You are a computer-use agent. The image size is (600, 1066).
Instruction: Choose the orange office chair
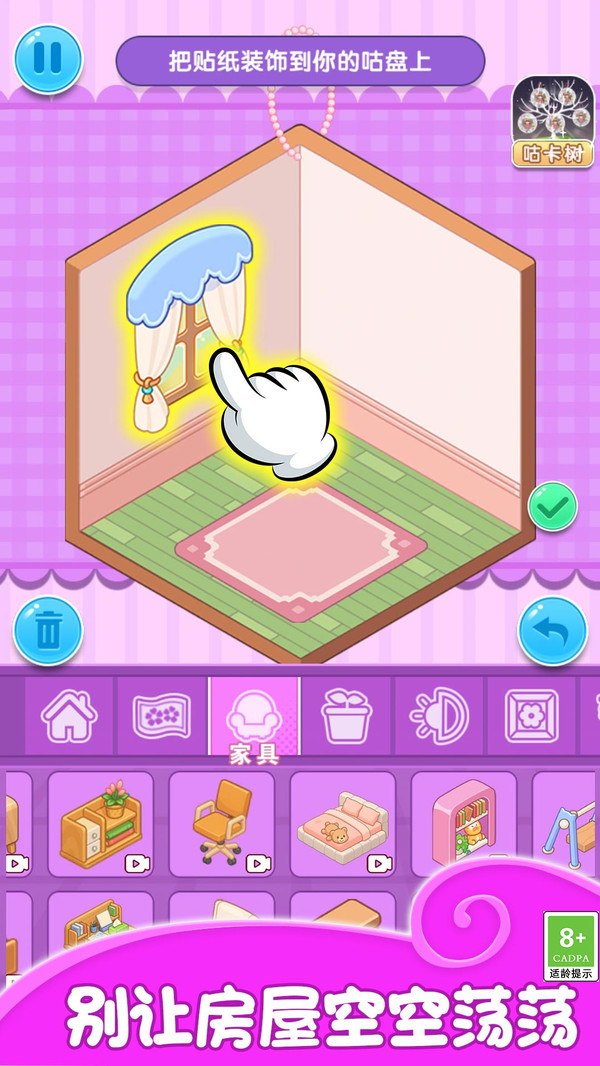coord(222,822)
